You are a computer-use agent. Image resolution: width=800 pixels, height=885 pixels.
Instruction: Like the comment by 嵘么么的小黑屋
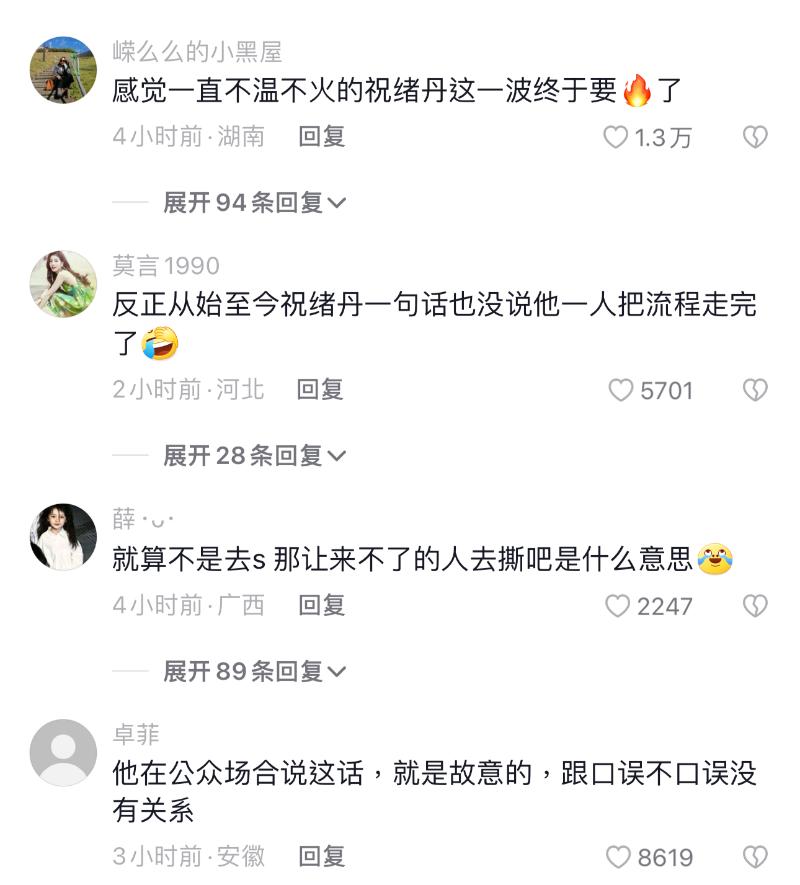pos(616,138)
